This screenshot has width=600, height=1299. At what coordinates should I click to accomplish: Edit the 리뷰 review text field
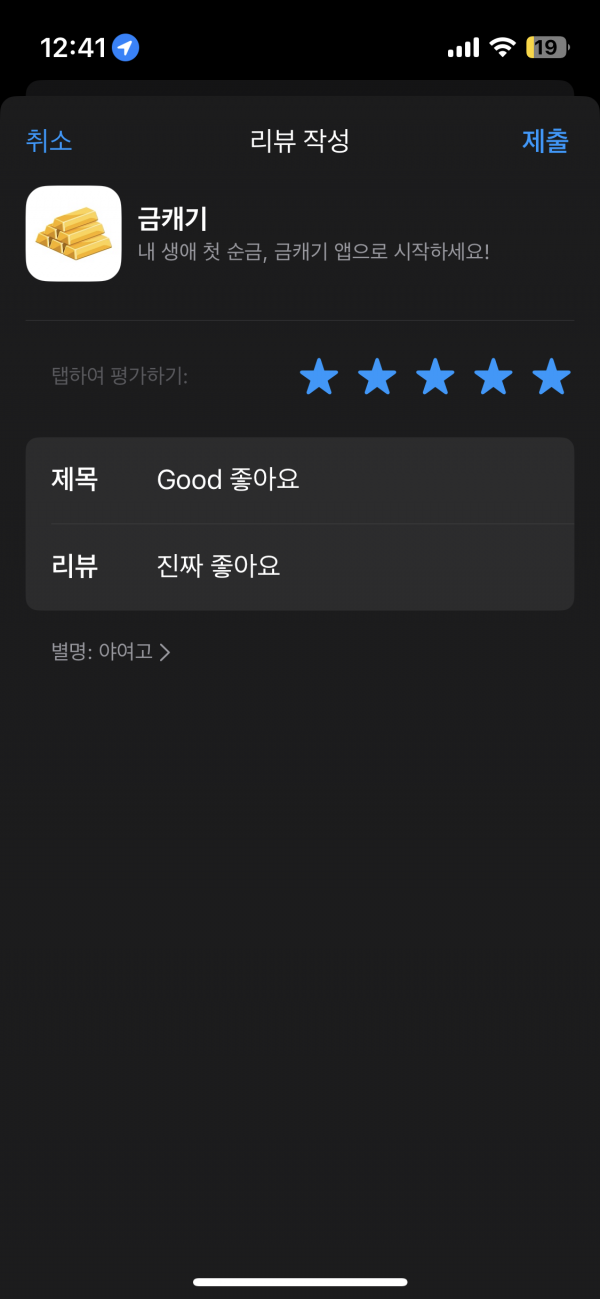point(300,567)
